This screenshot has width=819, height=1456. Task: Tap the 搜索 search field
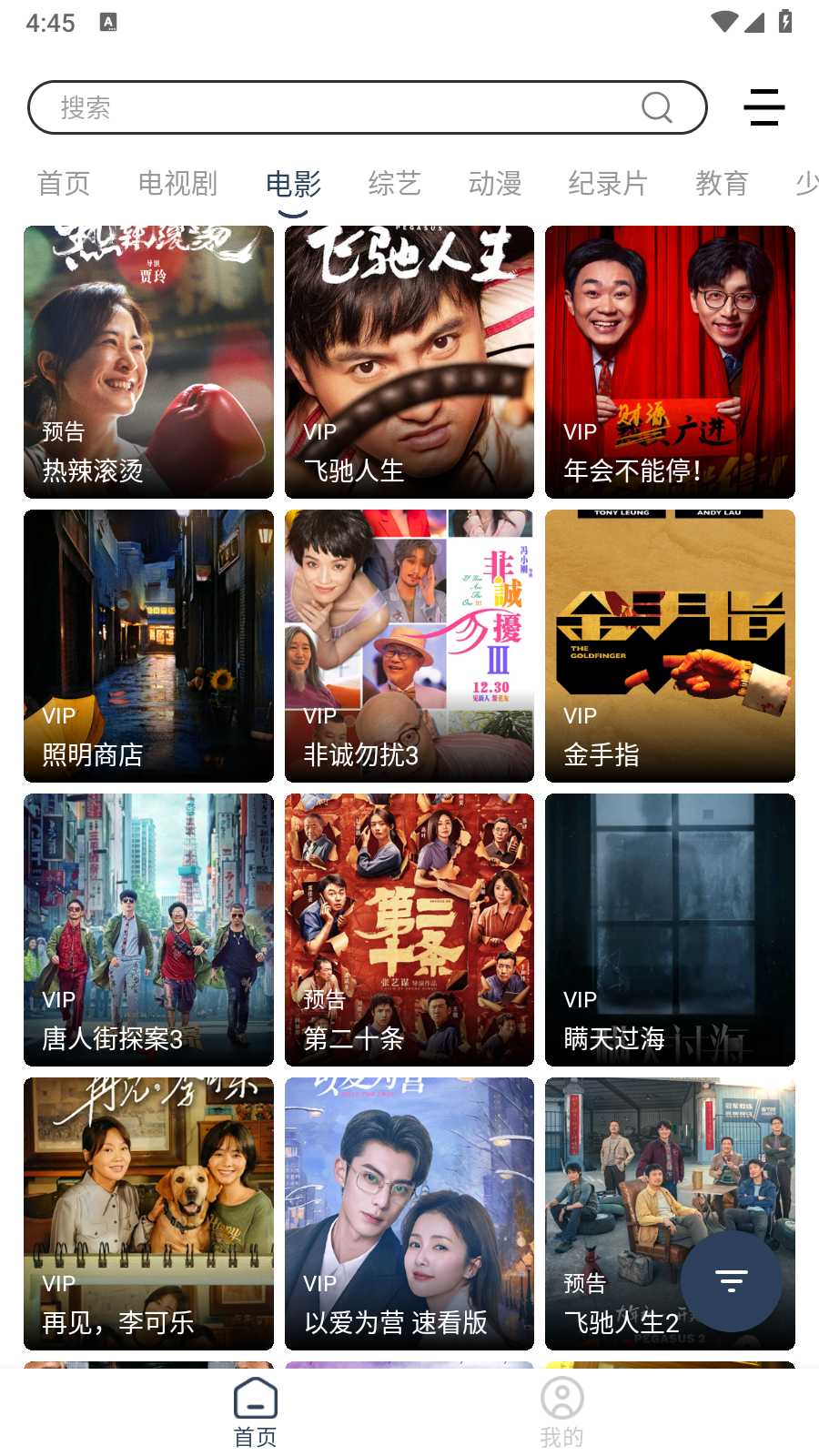tap(346, 107)
